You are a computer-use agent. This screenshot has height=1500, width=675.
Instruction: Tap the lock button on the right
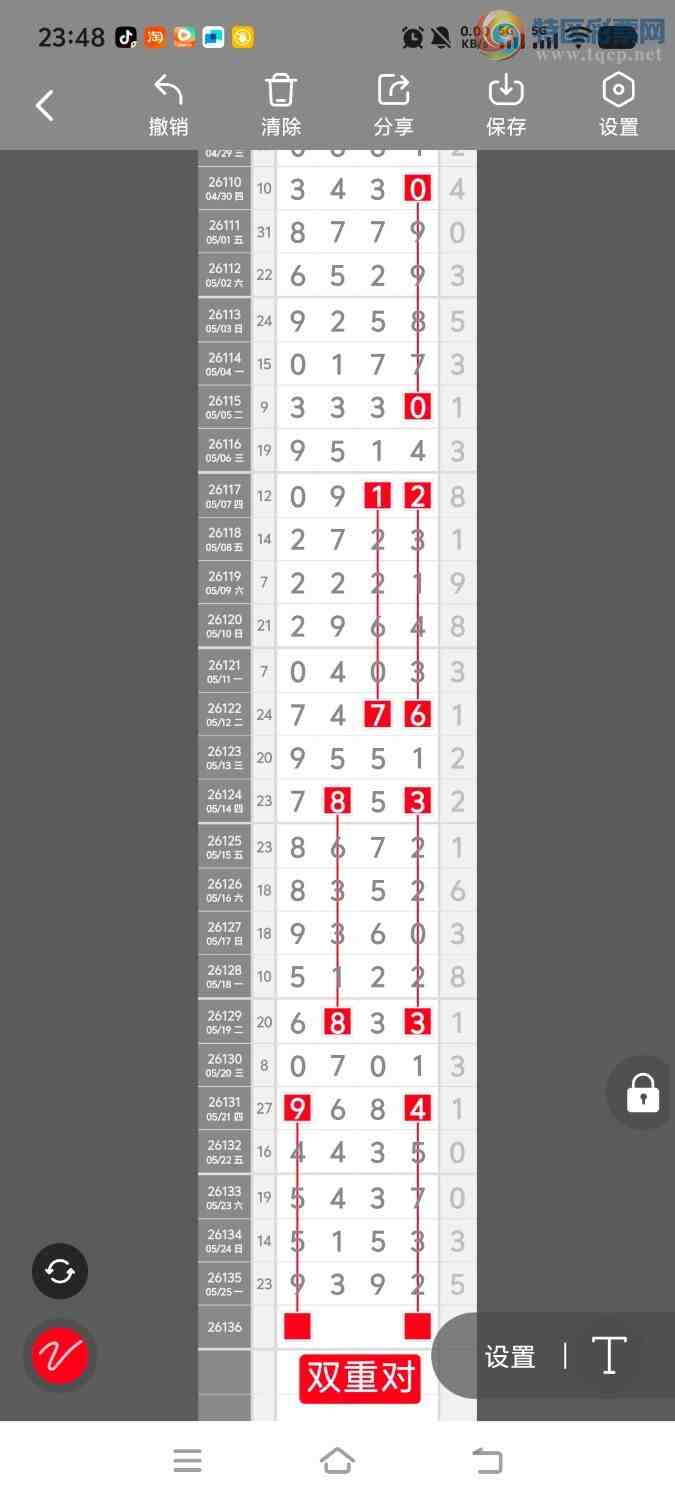(642, 1093)
